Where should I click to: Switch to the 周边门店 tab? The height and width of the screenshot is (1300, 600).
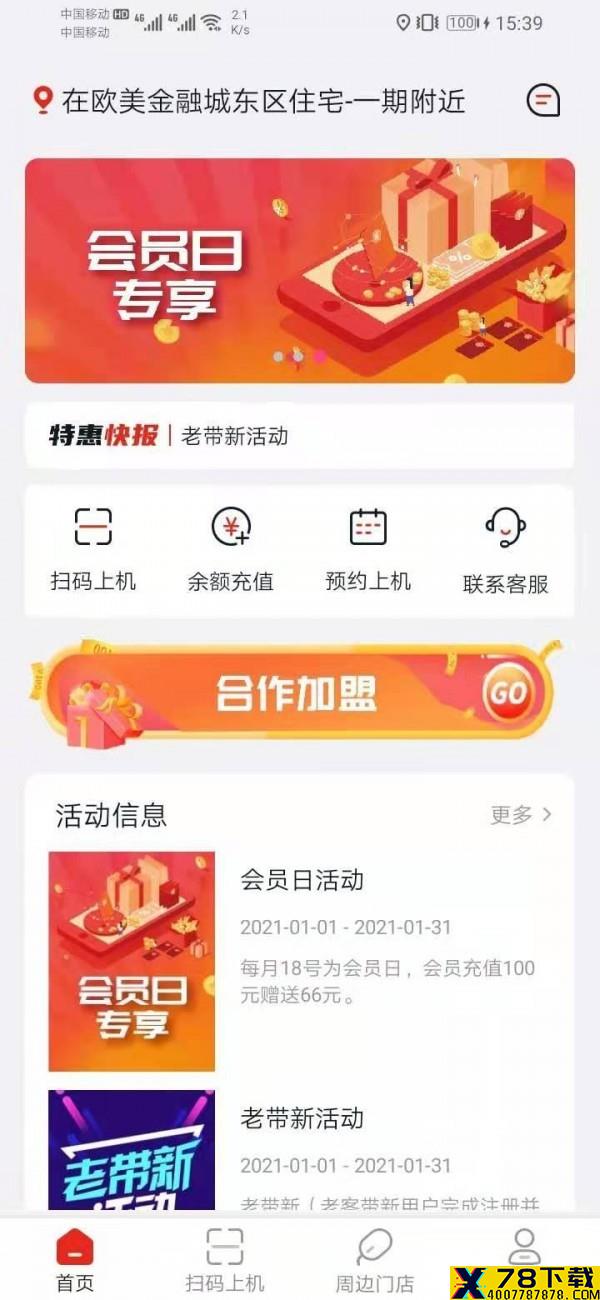pos(375,1259)
